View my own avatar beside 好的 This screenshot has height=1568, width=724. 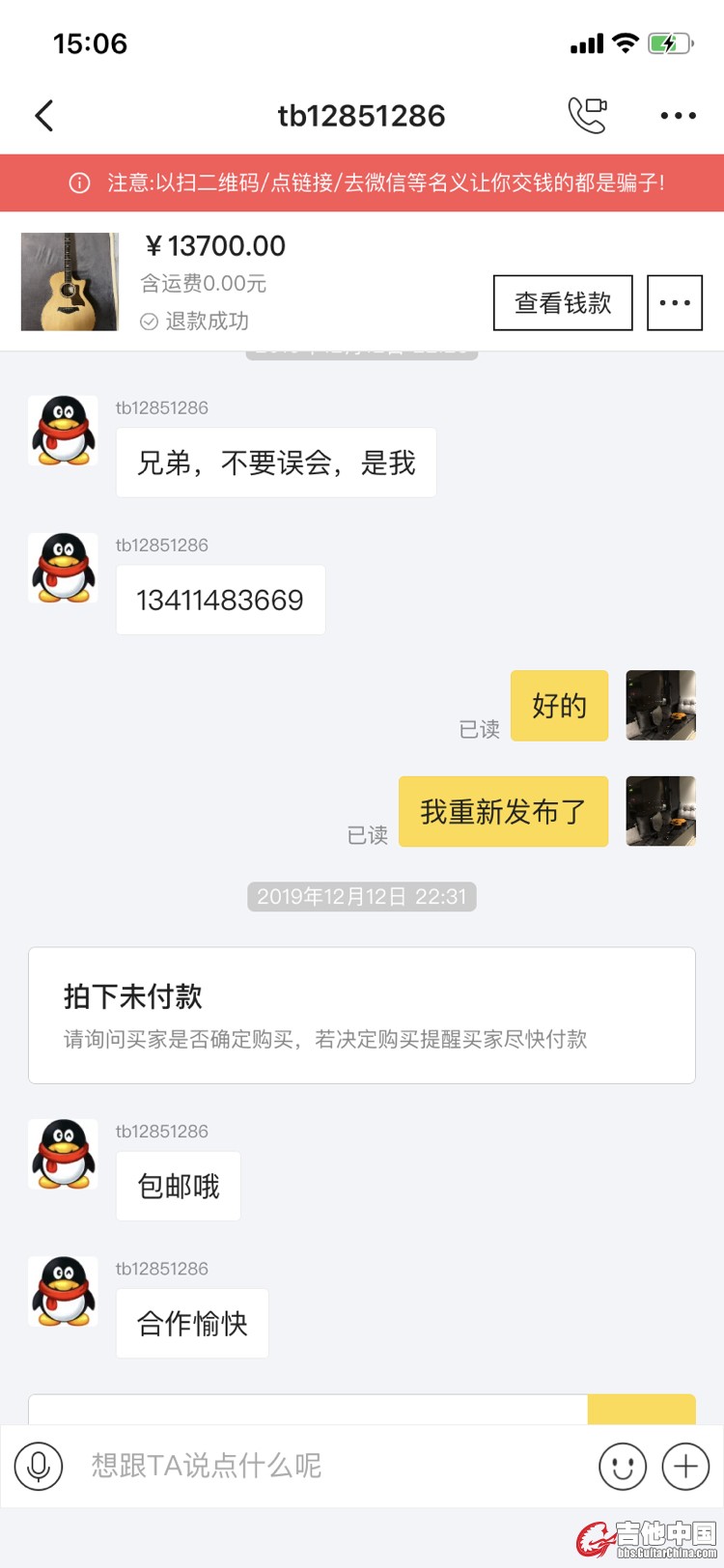[660, 706]
